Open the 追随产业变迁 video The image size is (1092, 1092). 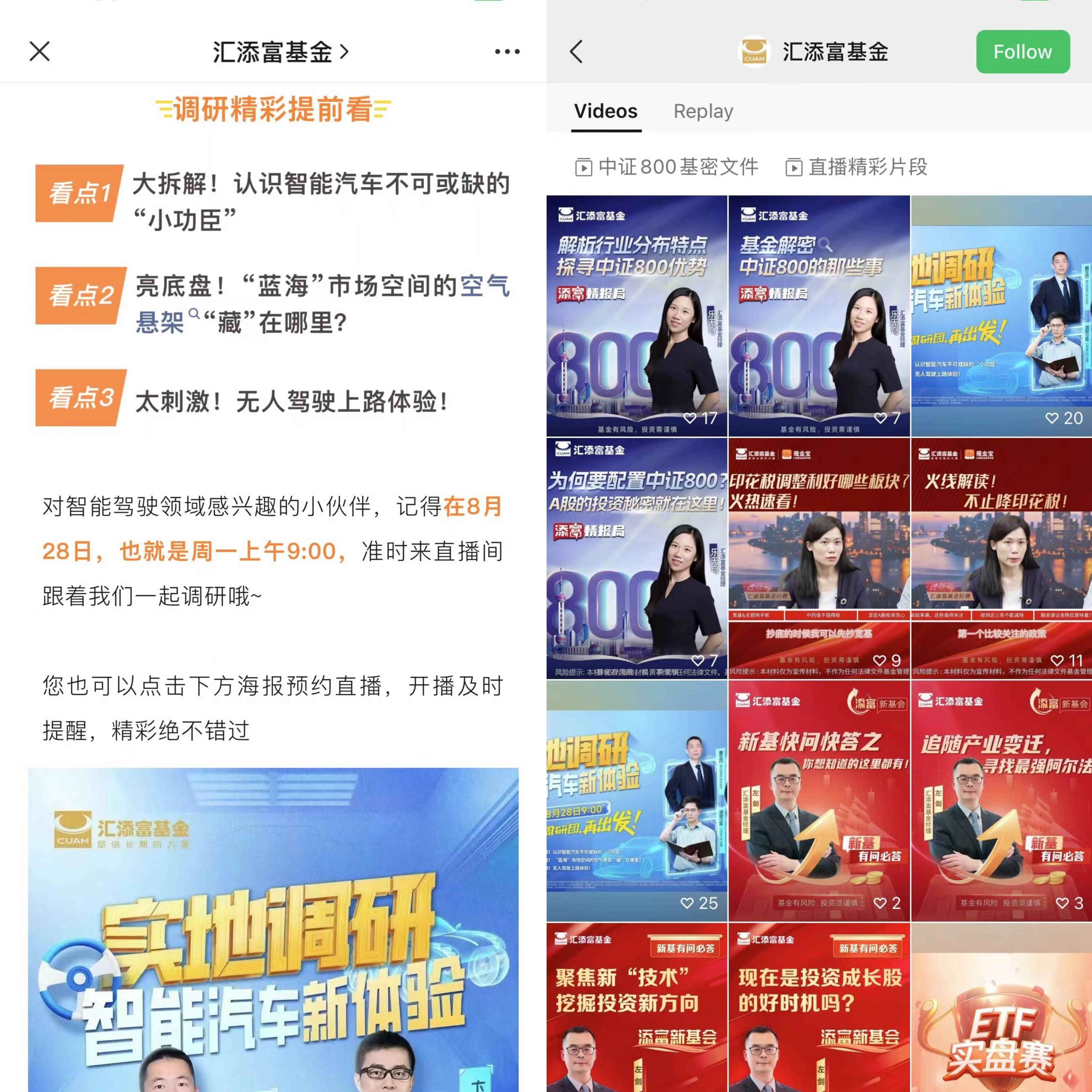1001,800
